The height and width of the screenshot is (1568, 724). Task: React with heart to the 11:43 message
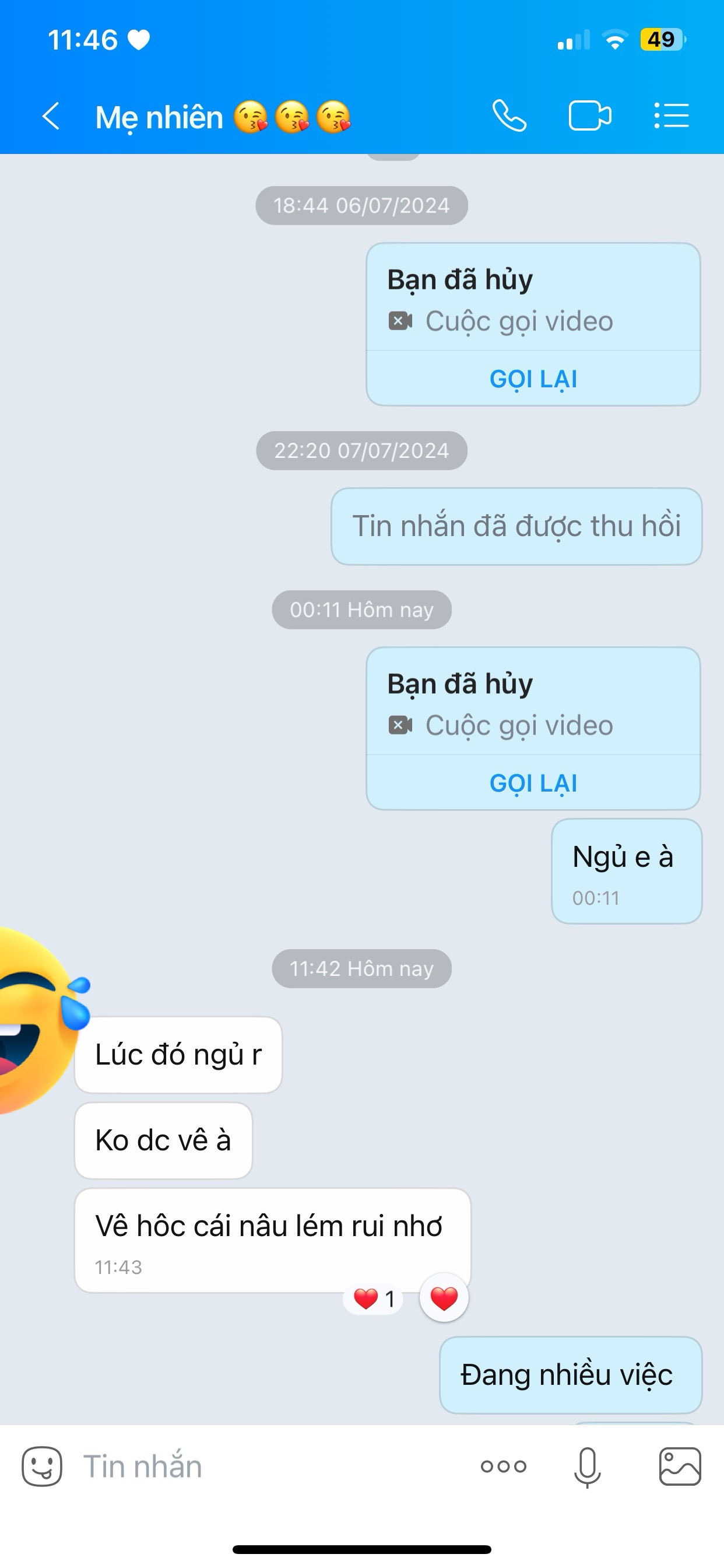pyautogui.click(x=444, y=1298)
